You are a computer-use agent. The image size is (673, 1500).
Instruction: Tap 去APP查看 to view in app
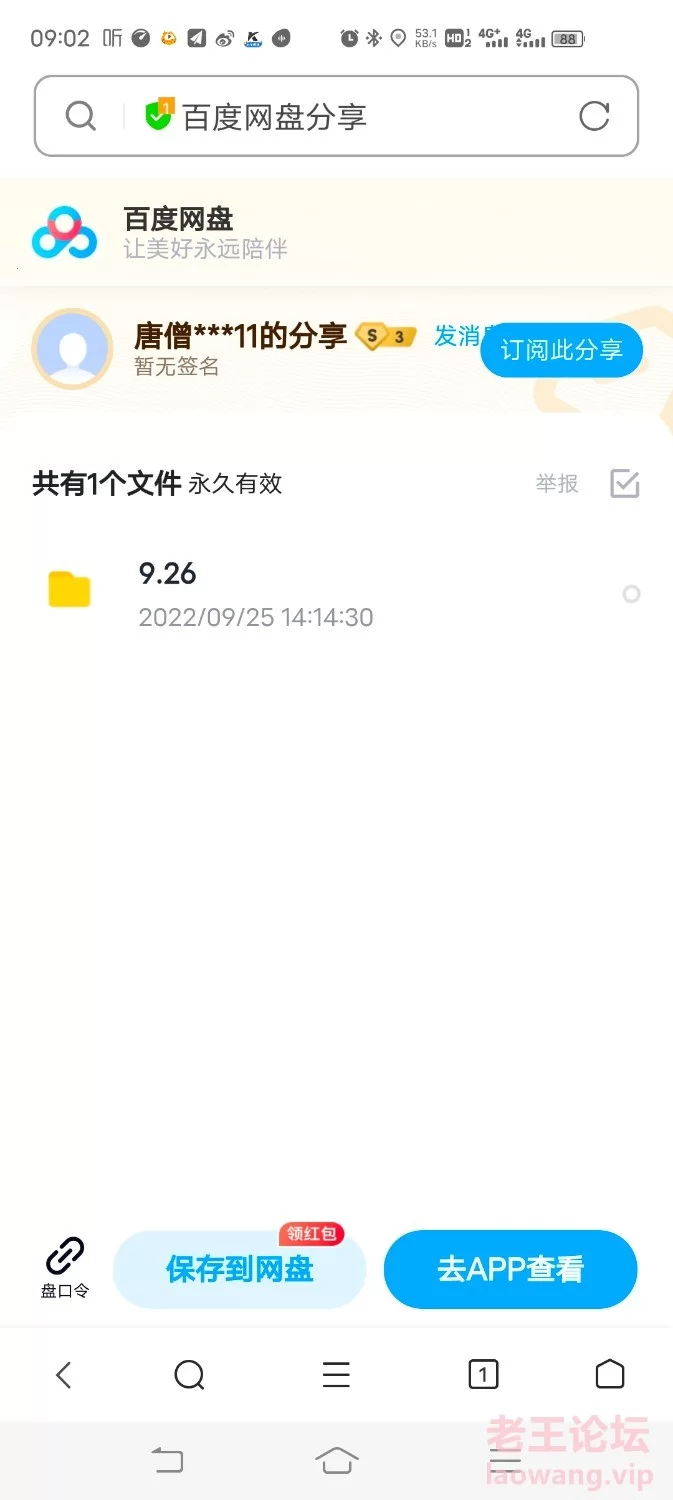tap(510, 1269)
